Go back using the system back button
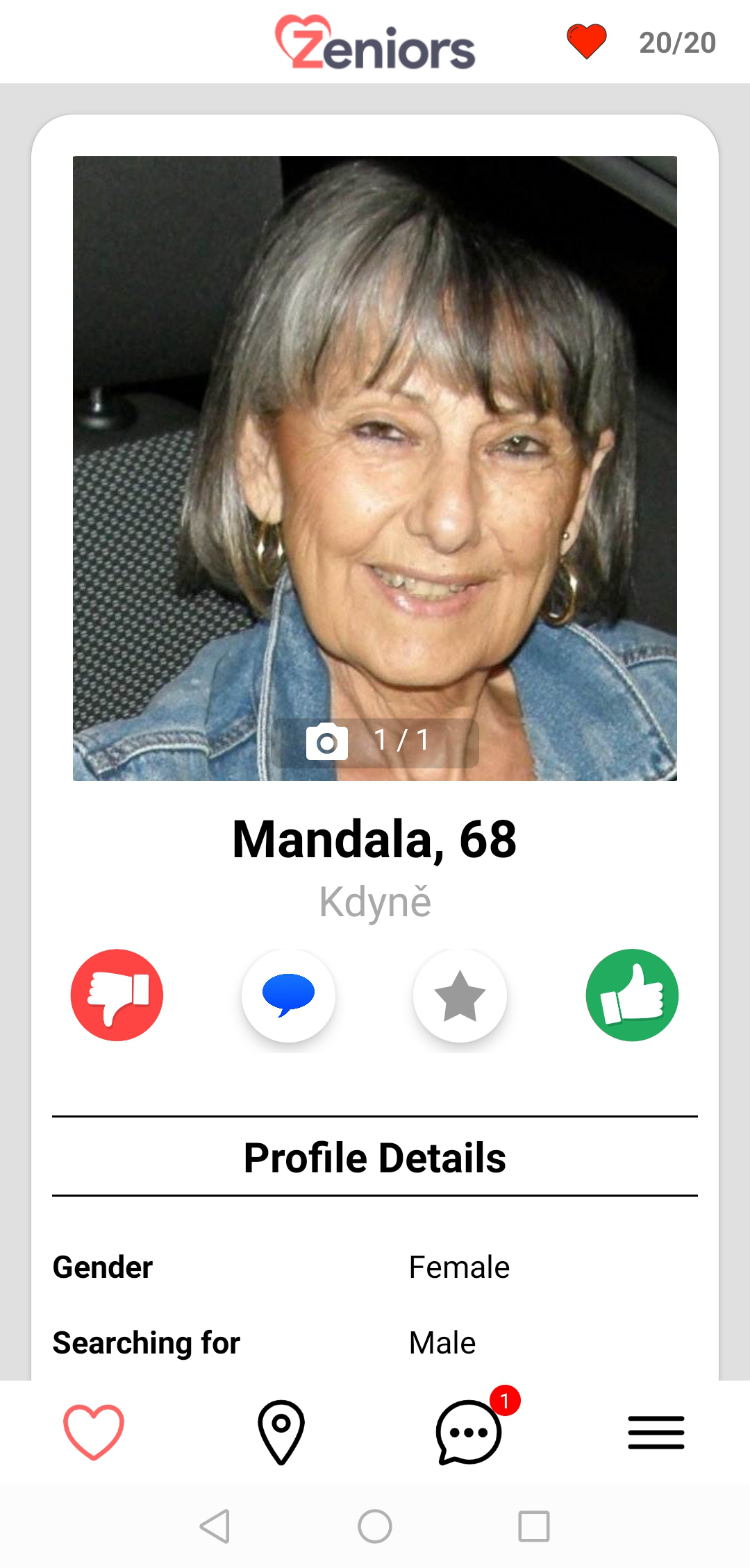 (215, 1526)
